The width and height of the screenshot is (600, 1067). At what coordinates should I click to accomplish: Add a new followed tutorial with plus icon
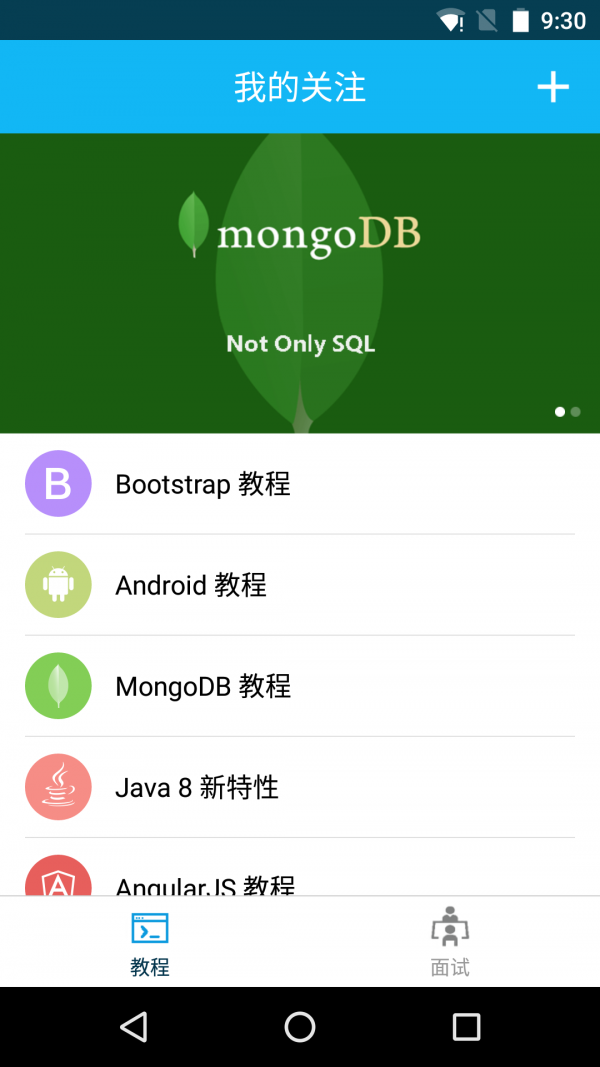click(x=553, y=87)
